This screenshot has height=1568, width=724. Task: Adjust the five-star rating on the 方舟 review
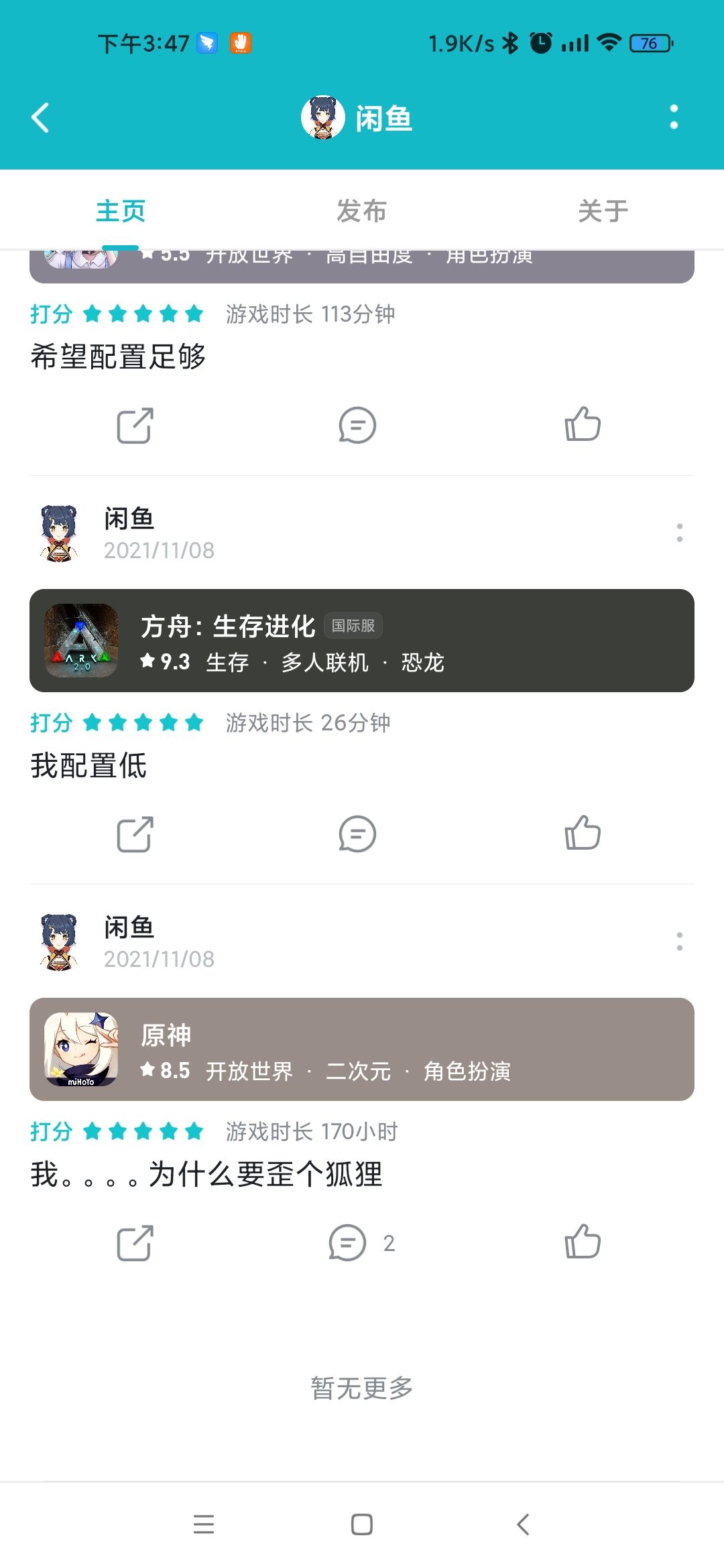click(x=142, y=722)
